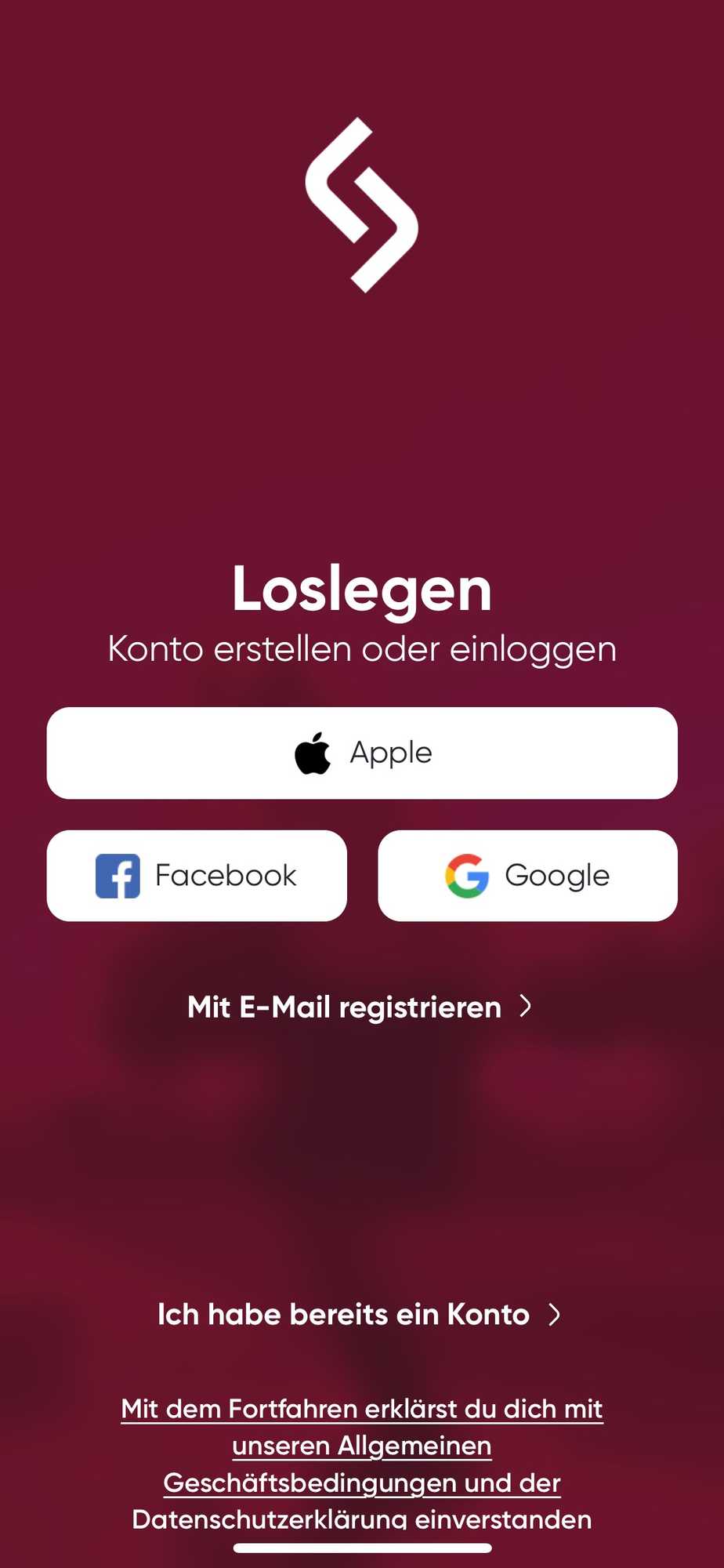Choose the Google login option
The height and width of the screenshot is (1568, 724).
tap(528, 875)
